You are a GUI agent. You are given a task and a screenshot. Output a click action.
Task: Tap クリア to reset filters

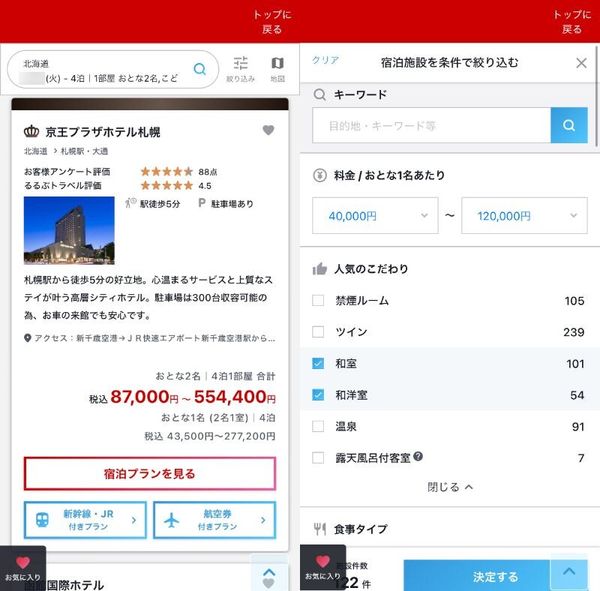click(325, 60)
